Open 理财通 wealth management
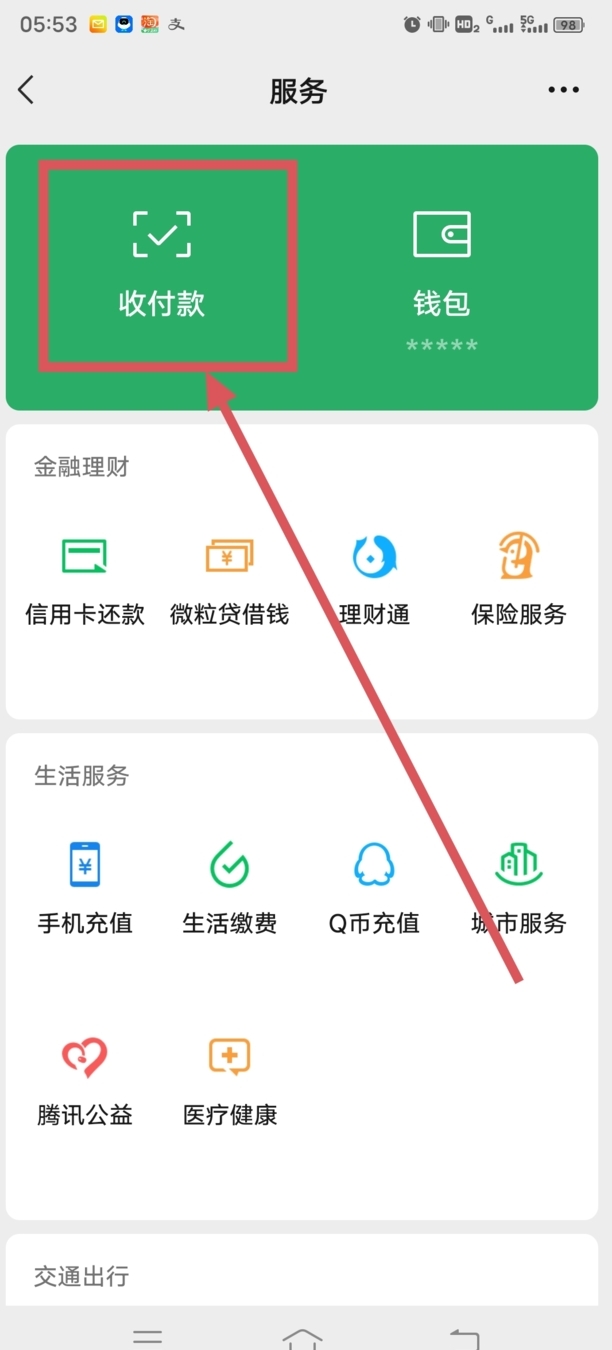Screen dimensions: 612x1350 pyautogui.click(x=374, y=580)
